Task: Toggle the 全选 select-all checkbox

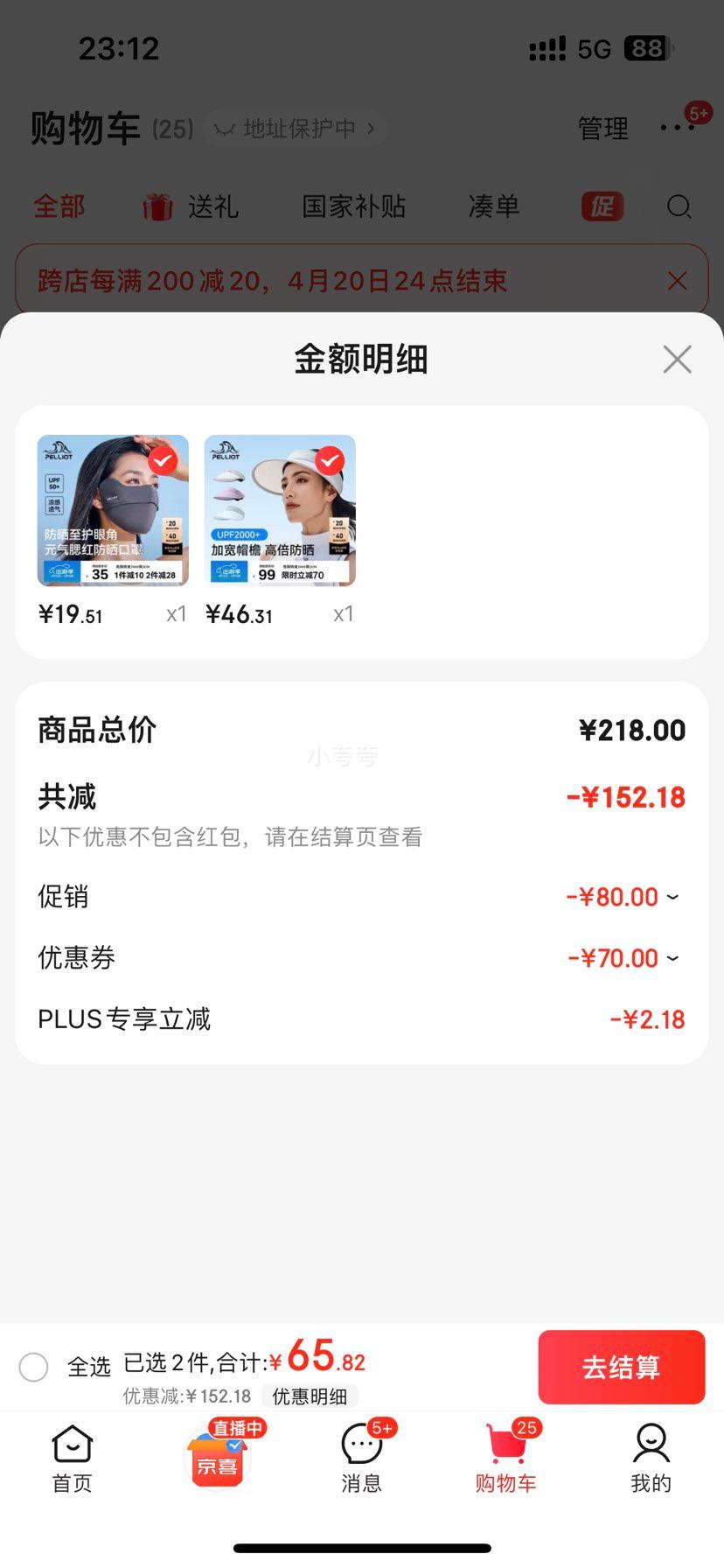Action: pos(34,1366)
